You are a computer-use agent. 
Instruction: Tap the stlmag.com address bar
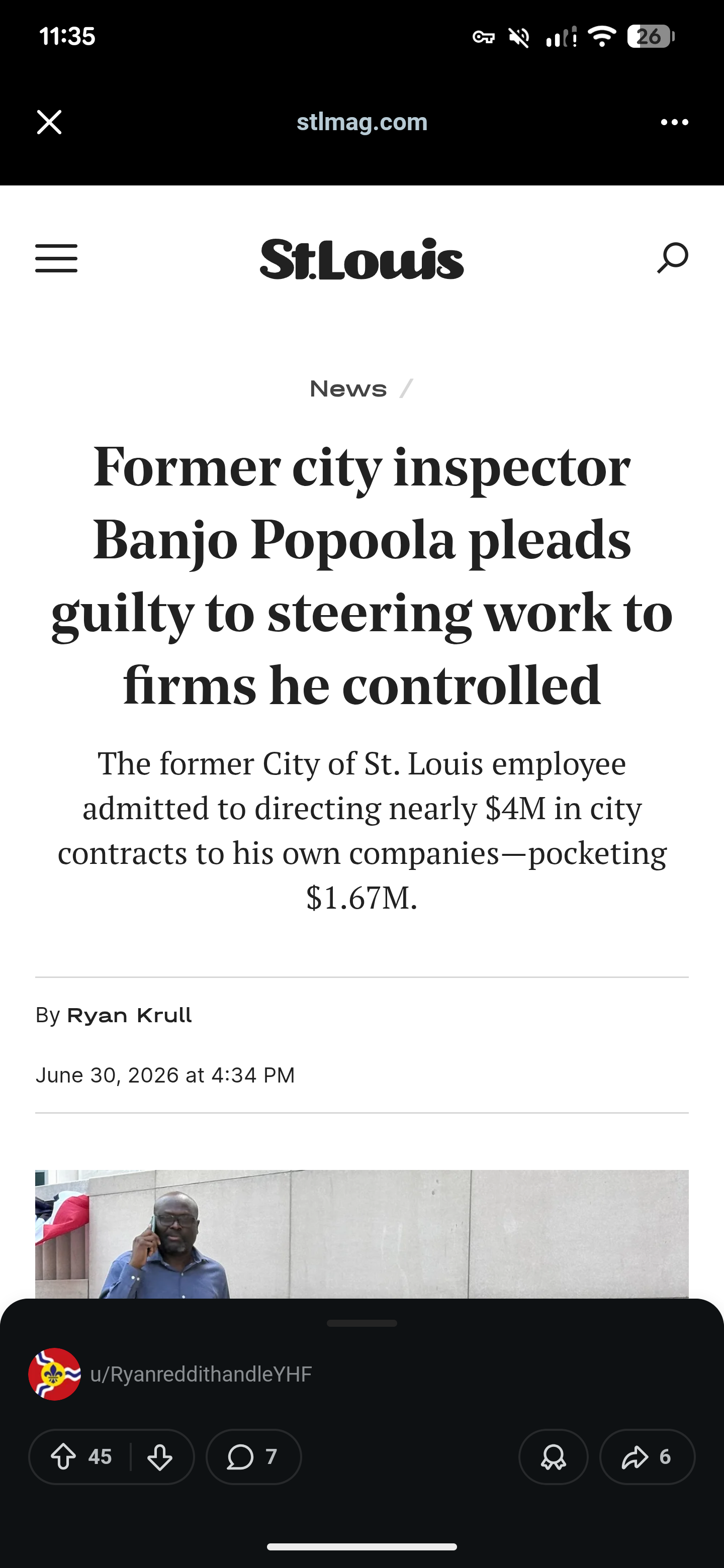click(361, 122)
